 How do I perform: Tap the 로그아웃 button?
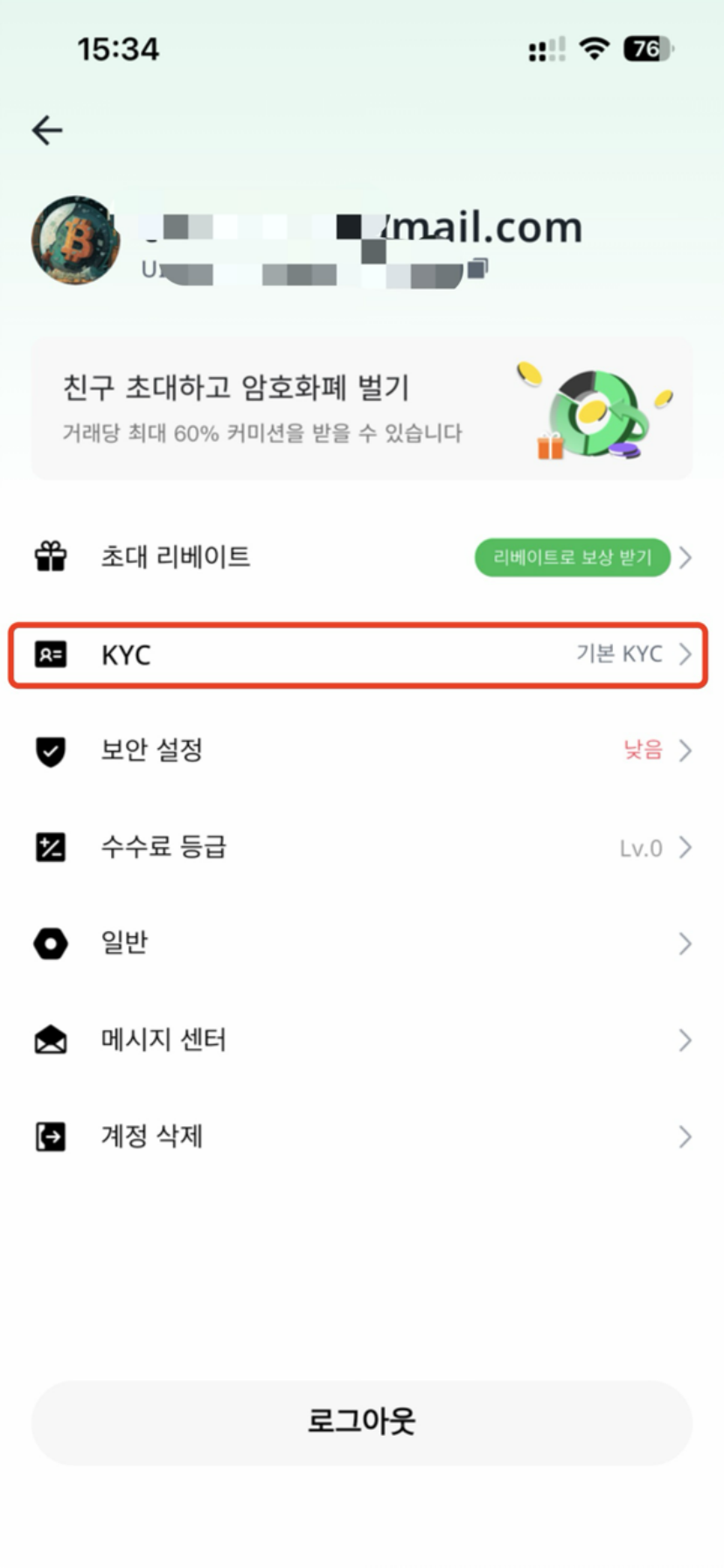pyautogui.click(x=361, y=1422)
